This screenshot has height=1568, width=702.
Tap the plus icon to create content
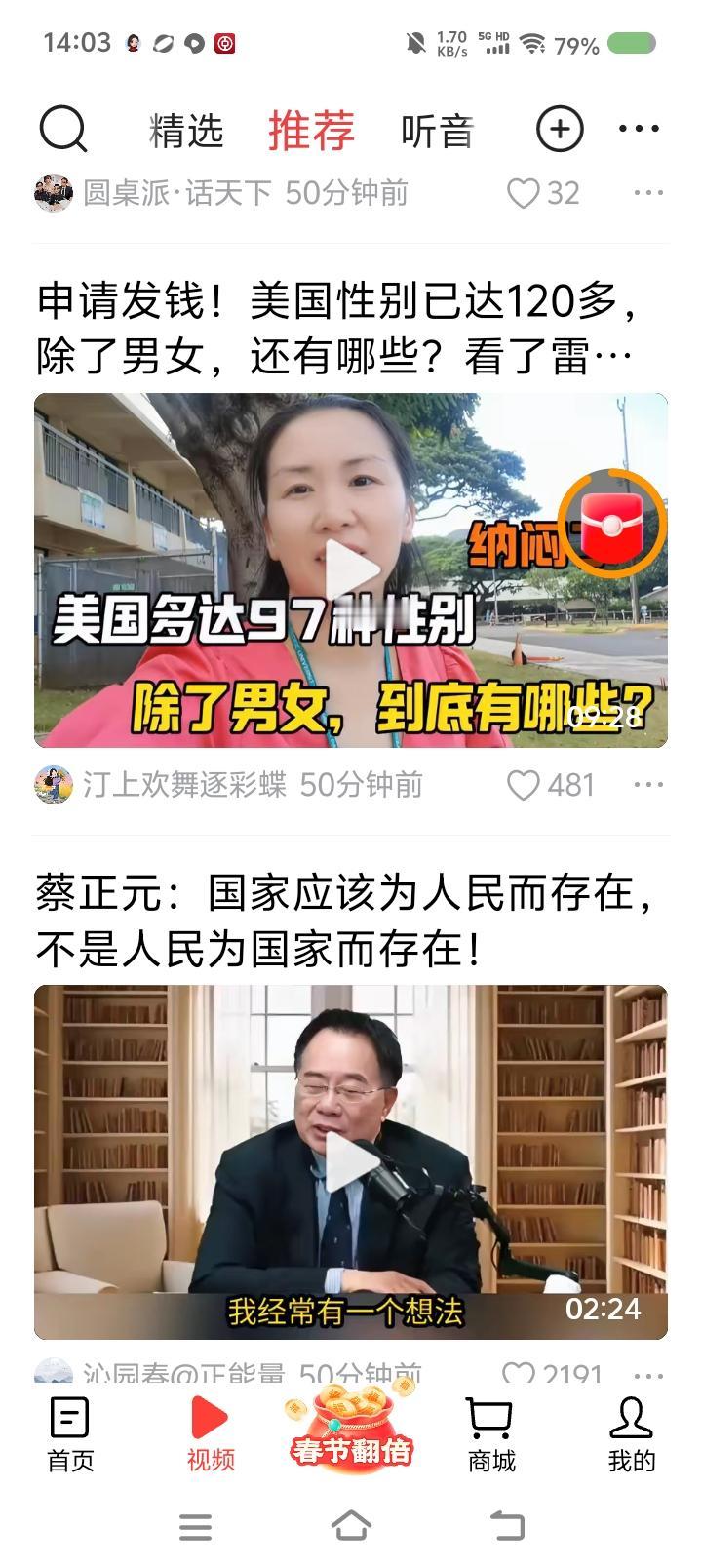click(558, 130)
